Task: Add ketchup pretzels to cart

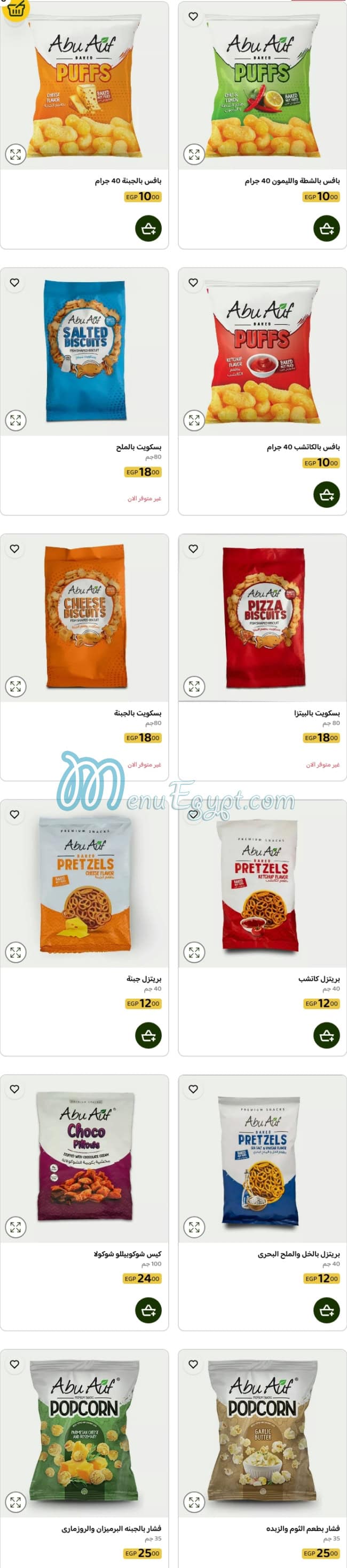Action: 326,1035
